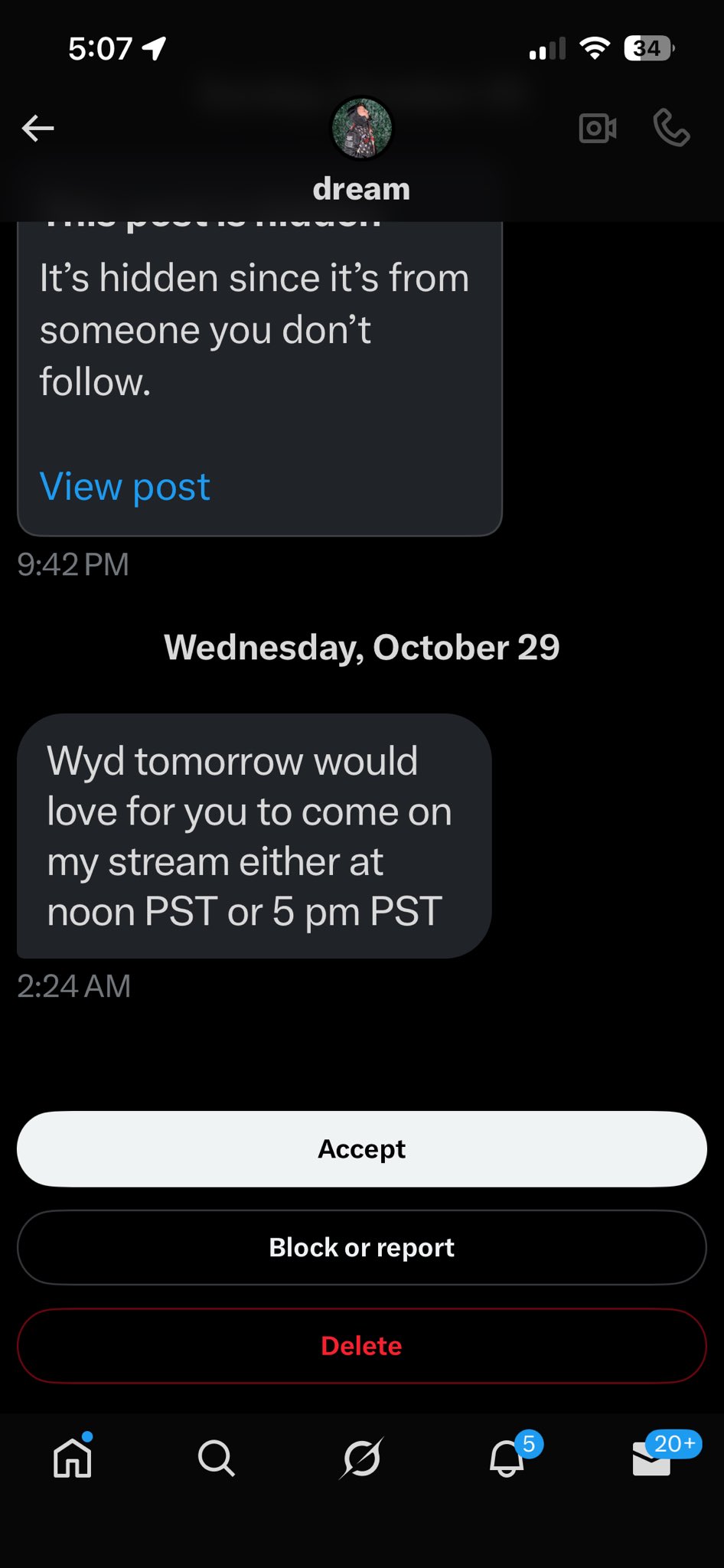Open the Messages envelope tab

point(651,1457)
